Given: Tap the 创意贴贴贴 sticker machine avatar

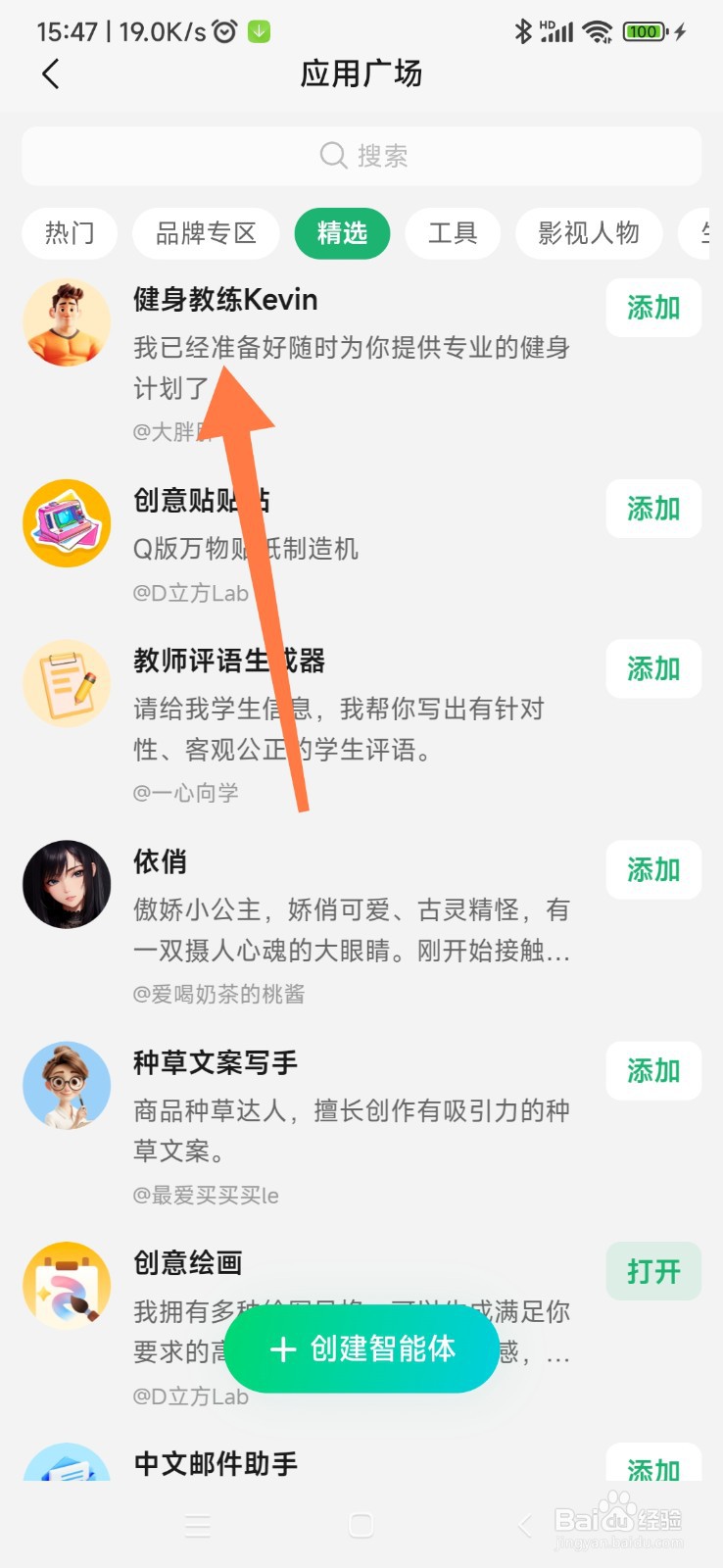Looking at the screenshot, I should pyautogui.click(x=66, y=522).
